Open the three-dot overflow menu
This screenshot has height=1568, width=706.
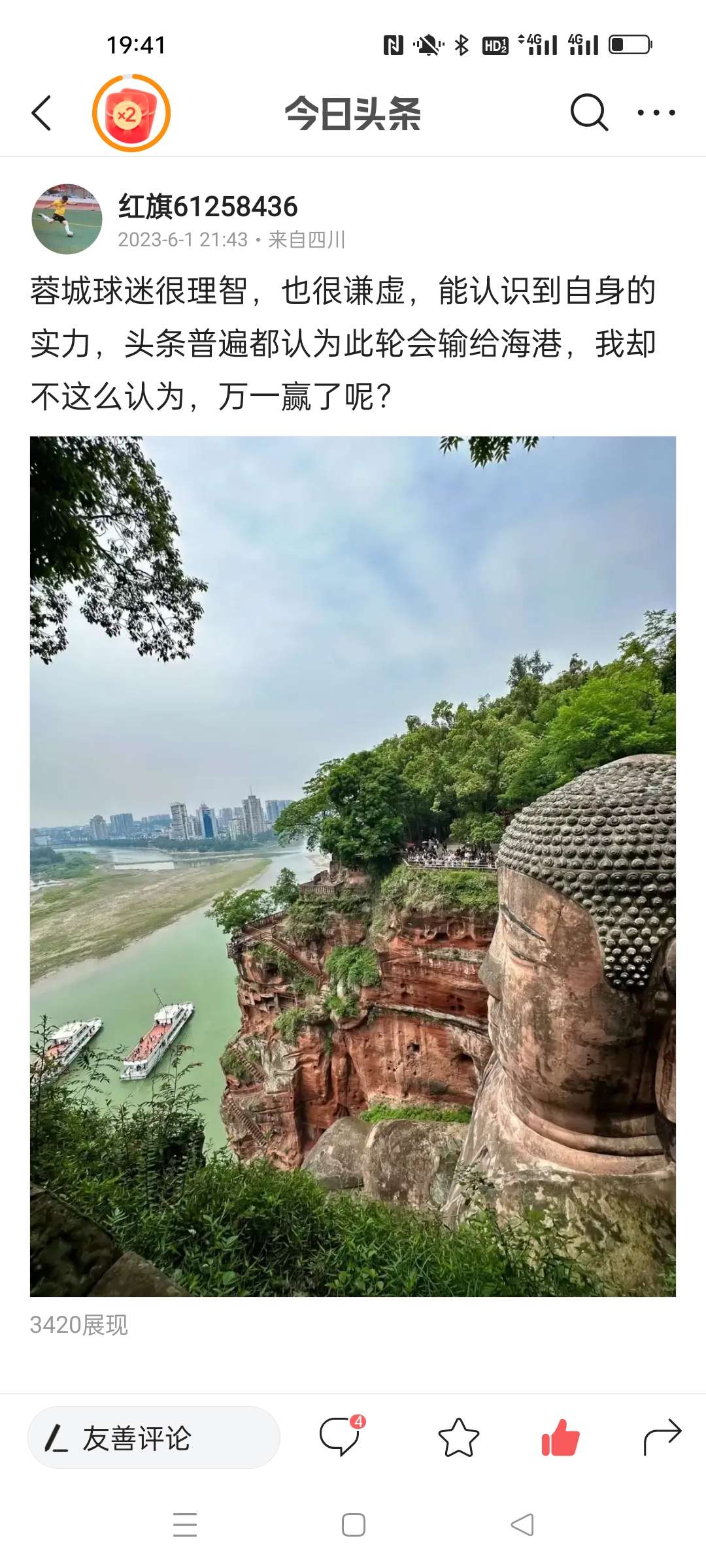(656, 113)
